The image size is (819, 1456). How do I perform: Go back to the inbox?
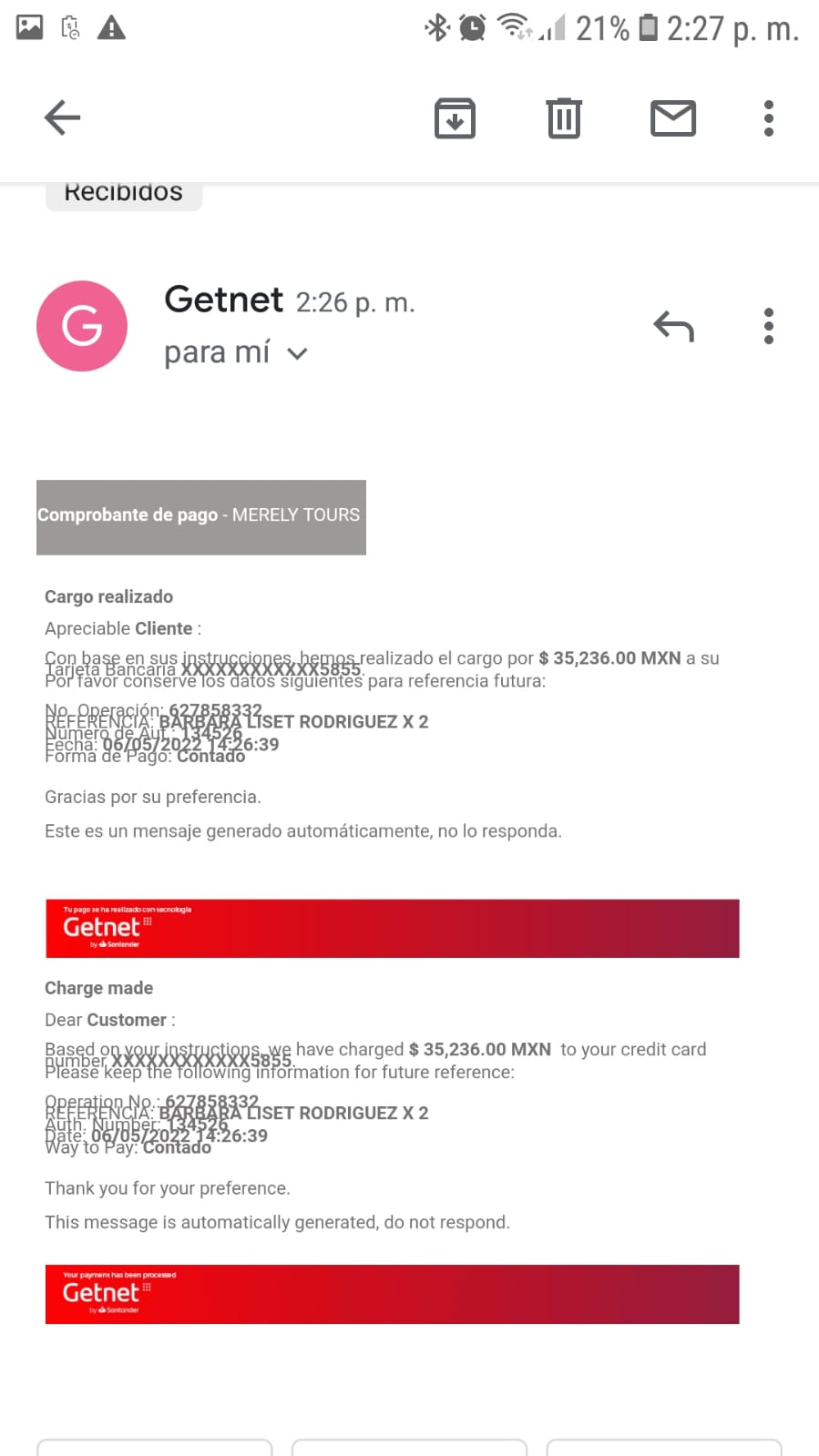tap(62, 117)
